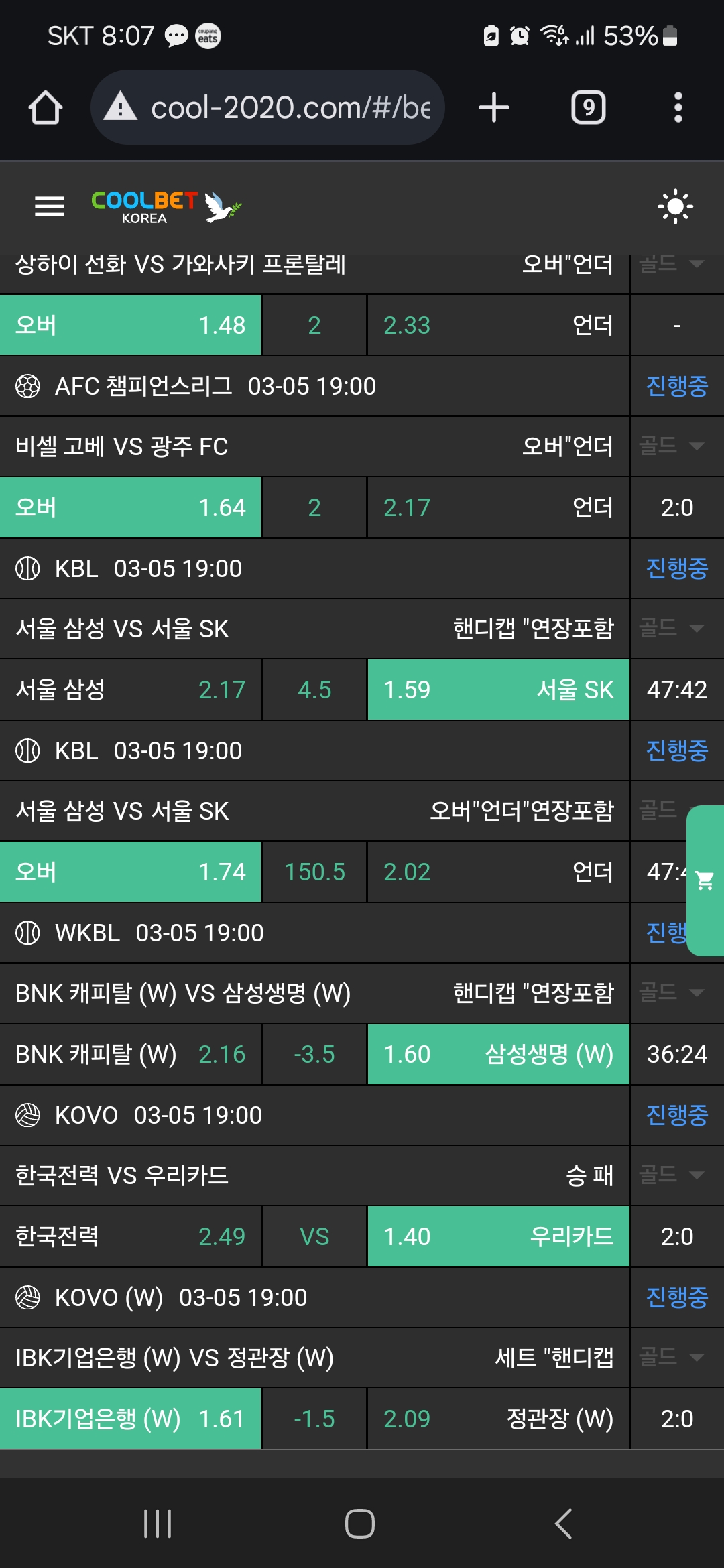
Task: Select 언더 2.17 for 비셀 고베 match
Action: [498, 507]
